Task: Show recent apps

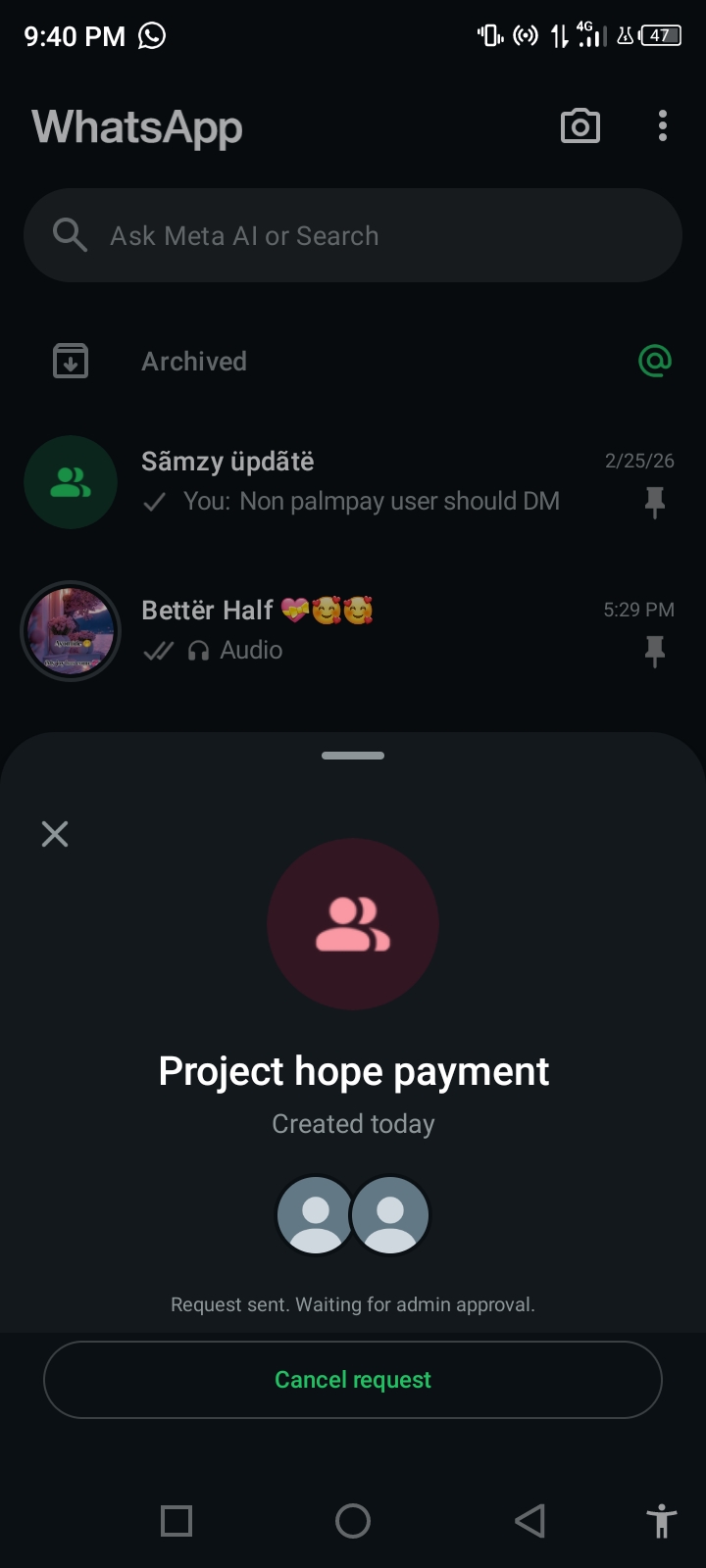Action: tap(176, 1521)
